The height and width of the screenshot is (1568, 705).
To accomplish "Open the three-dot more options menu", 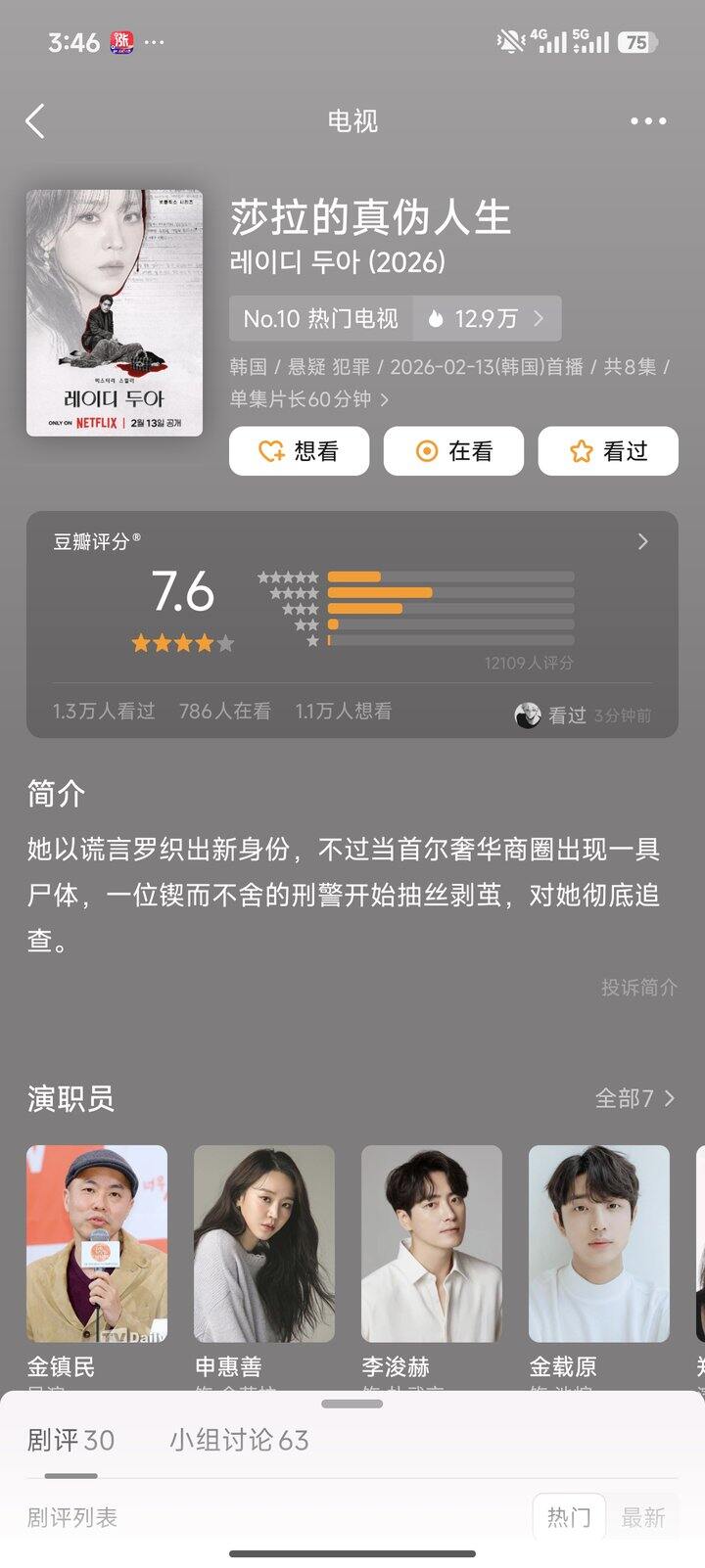I will (x=646, y=120).
